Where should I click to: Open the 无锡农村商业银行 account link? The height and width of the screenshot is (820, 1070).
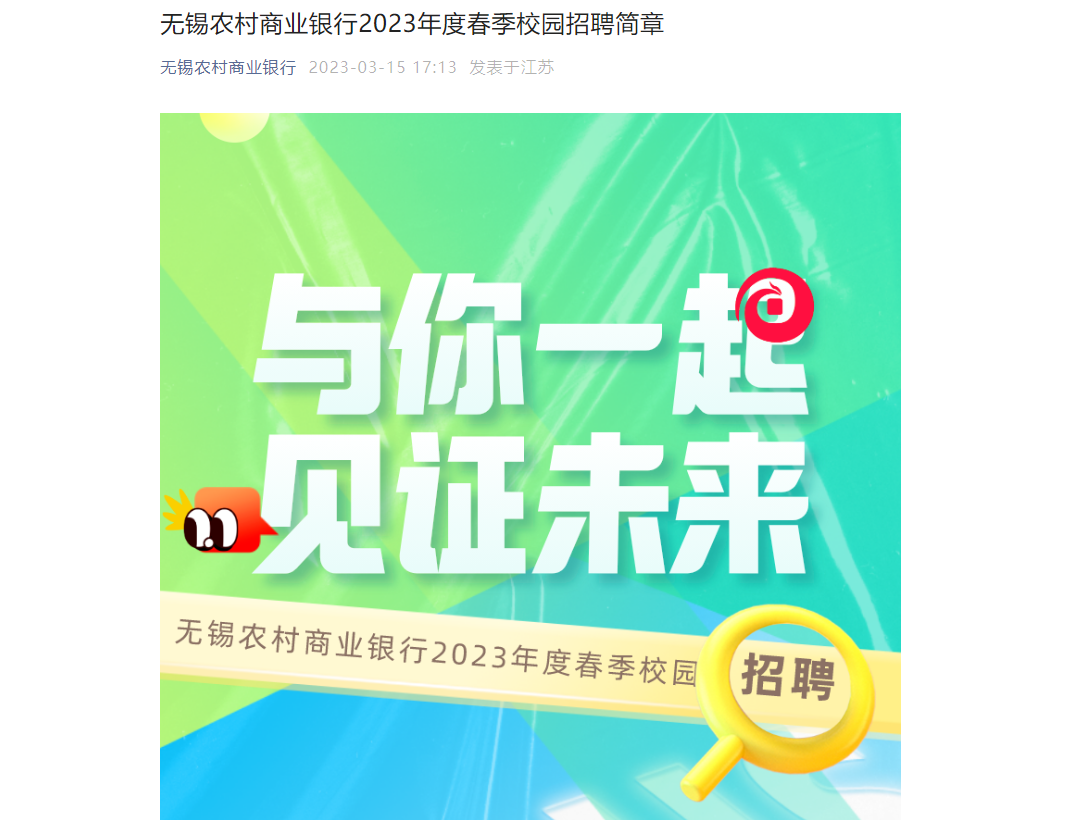click(228, 68)
